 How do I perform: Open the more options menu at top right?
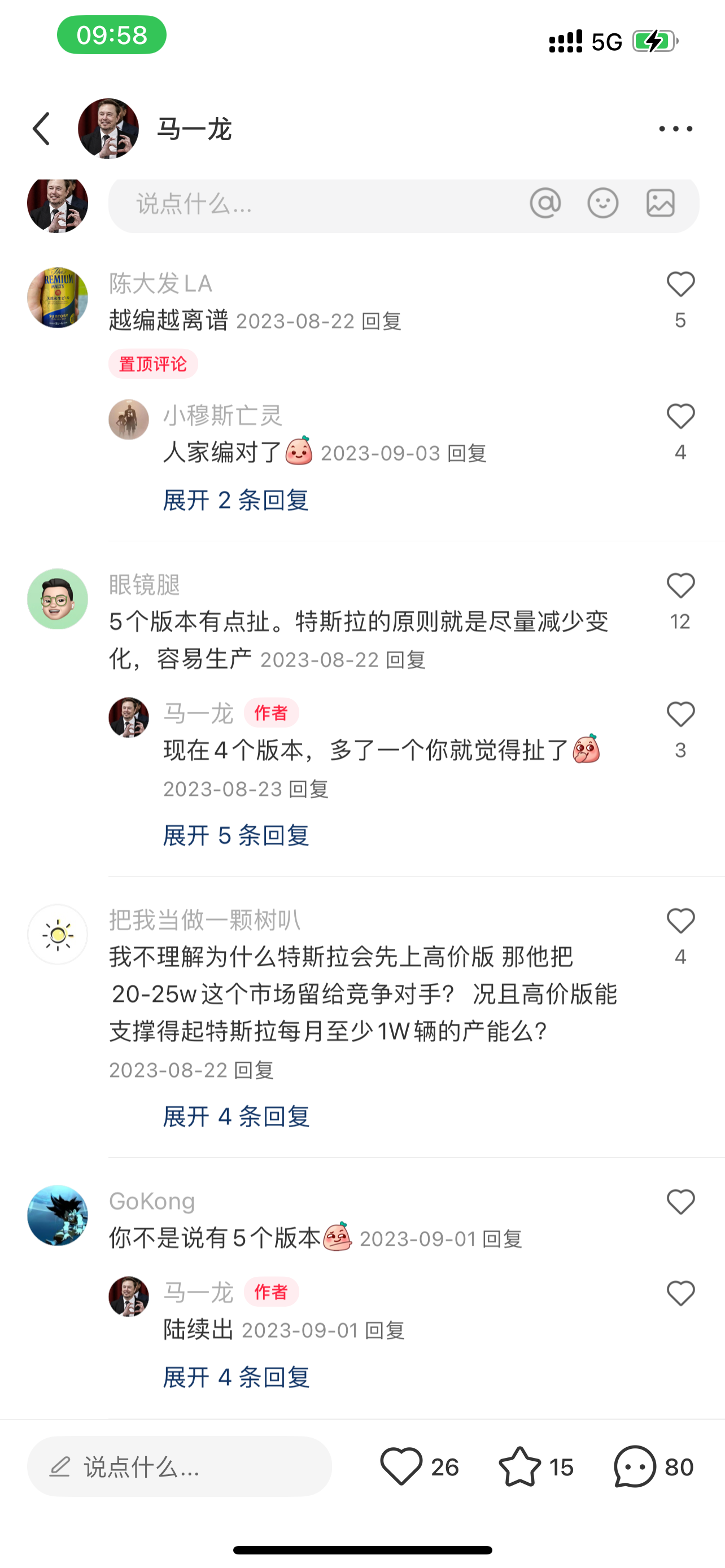pos(676,128)
